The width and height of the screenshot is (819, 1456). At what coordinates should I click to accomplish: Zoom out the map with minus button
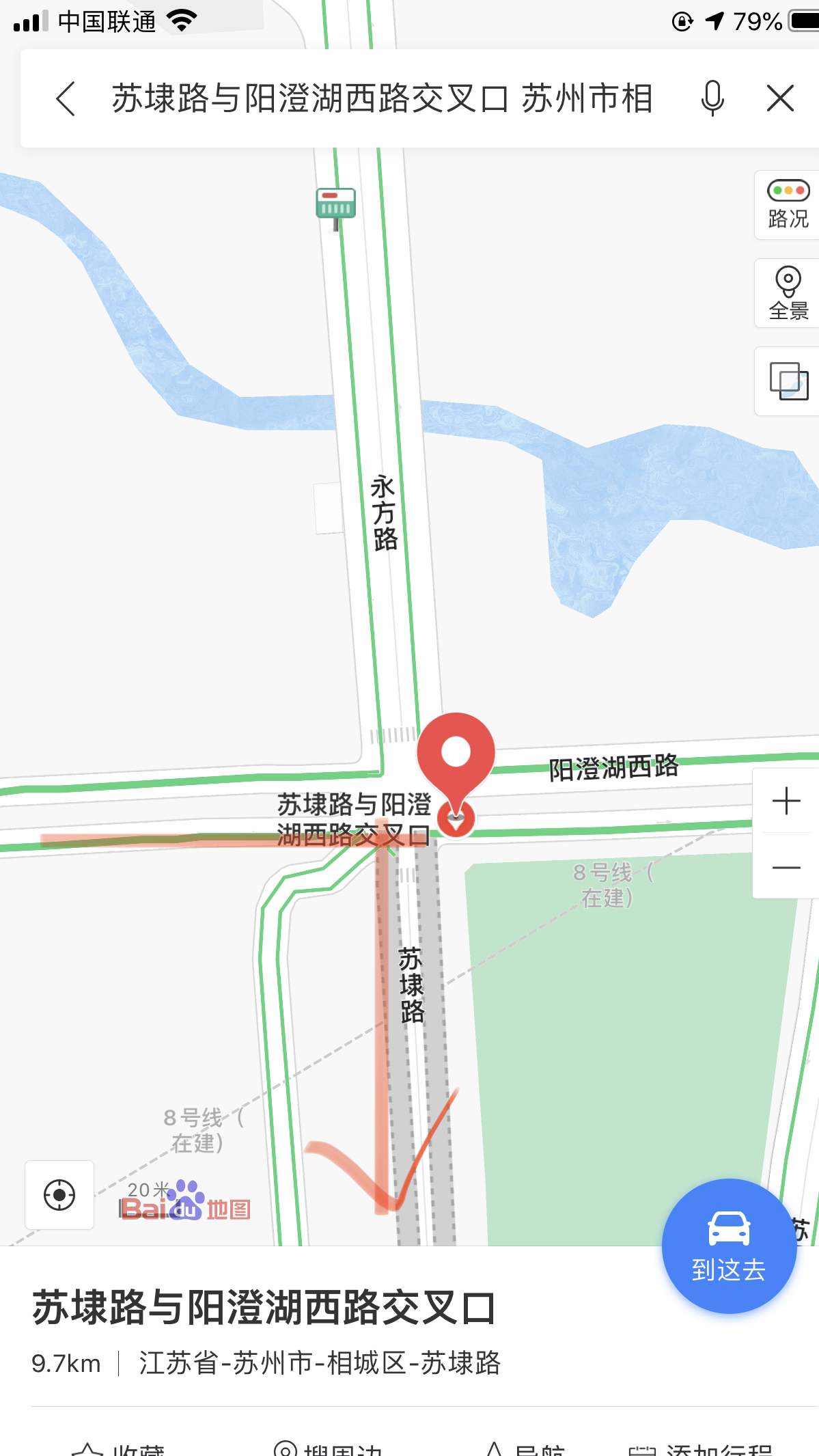786,868
